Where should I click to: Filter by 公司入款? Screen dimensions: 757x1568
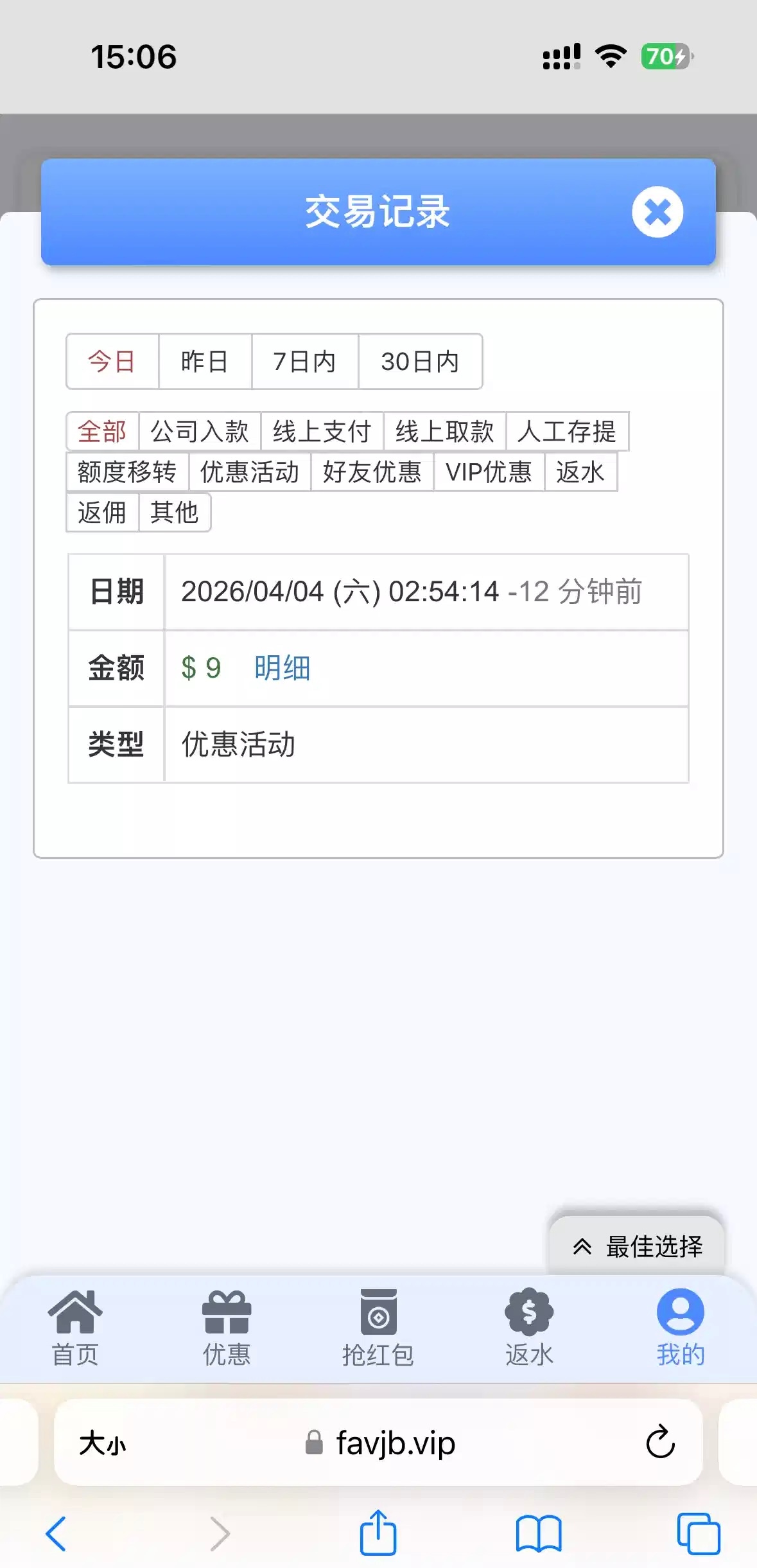tap(200, 432)
